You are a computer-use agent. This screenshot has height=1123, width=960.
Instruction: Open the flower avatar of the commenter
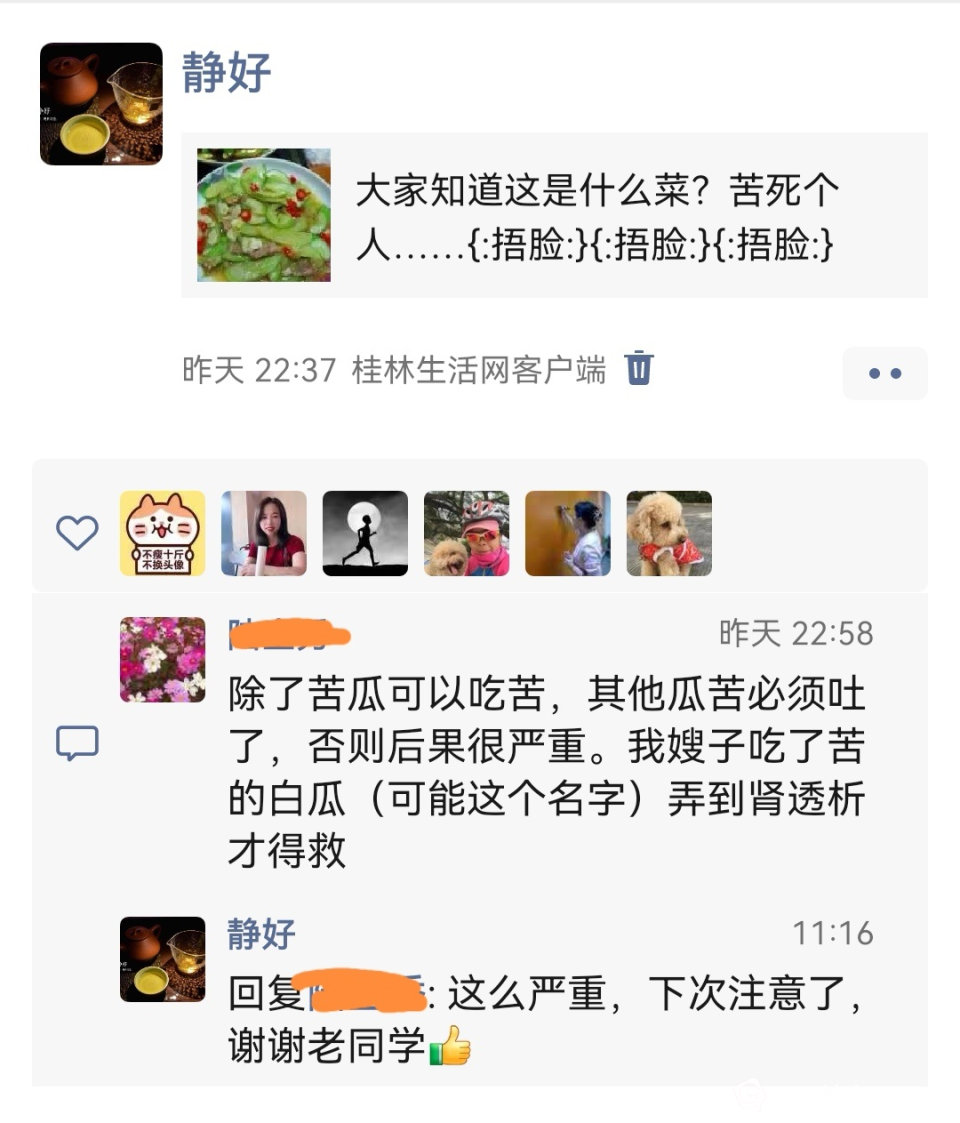(163, 659)
